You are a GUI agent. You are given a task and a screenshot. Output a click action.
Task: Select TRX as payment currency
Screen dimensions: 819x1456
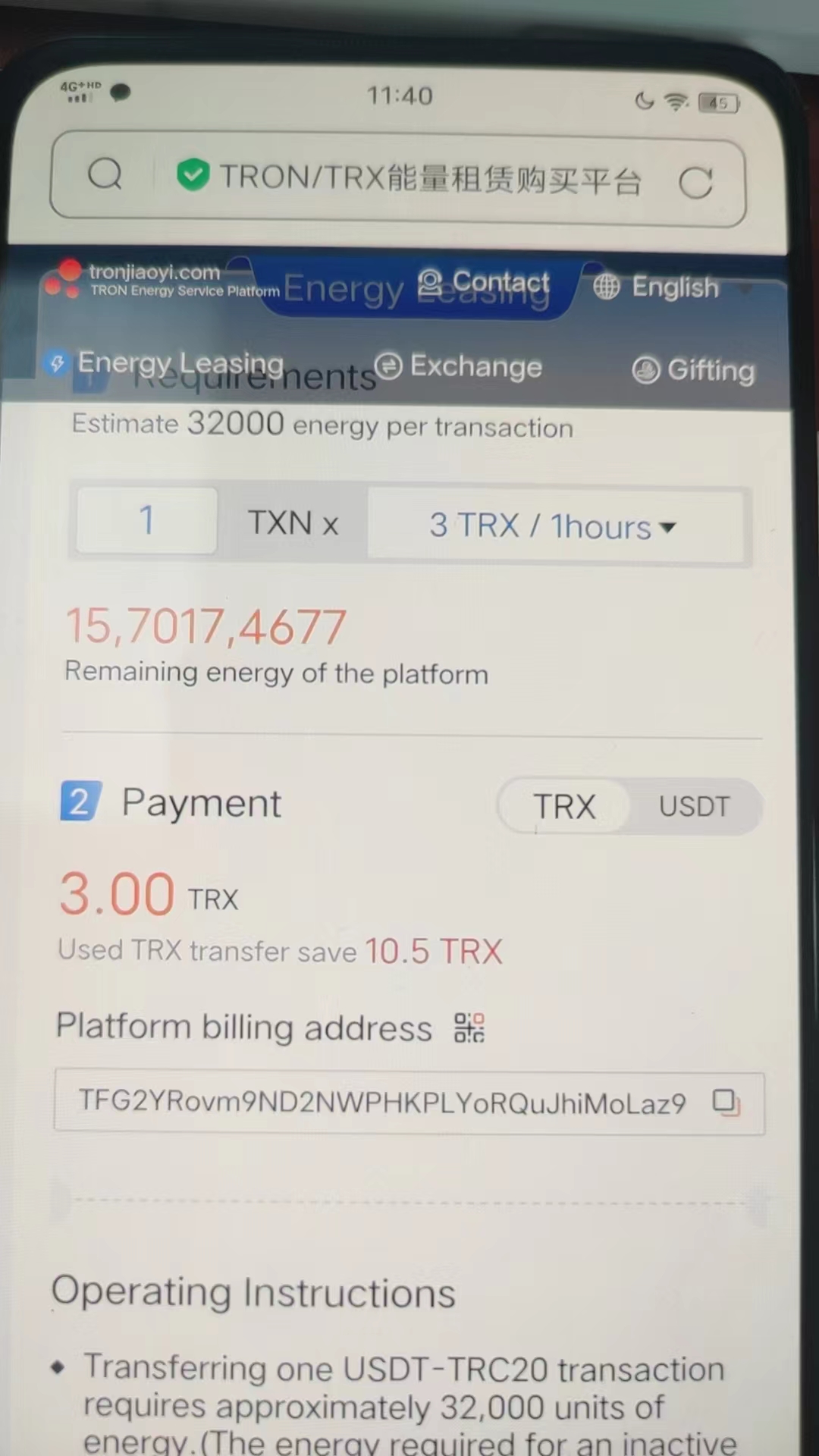point(564,806)
